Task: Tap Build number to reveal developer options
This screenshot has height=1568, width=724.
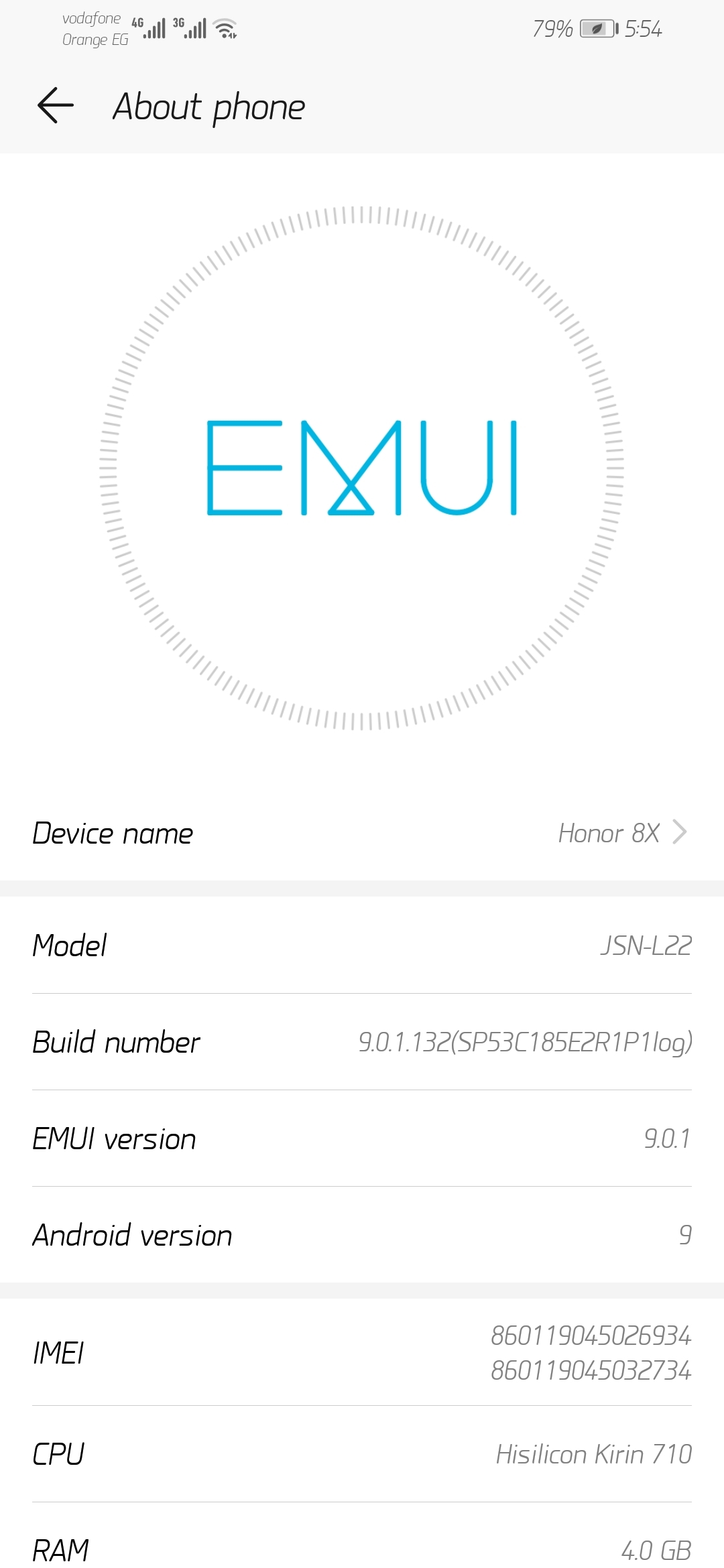Action: [x=362, y=1042]
